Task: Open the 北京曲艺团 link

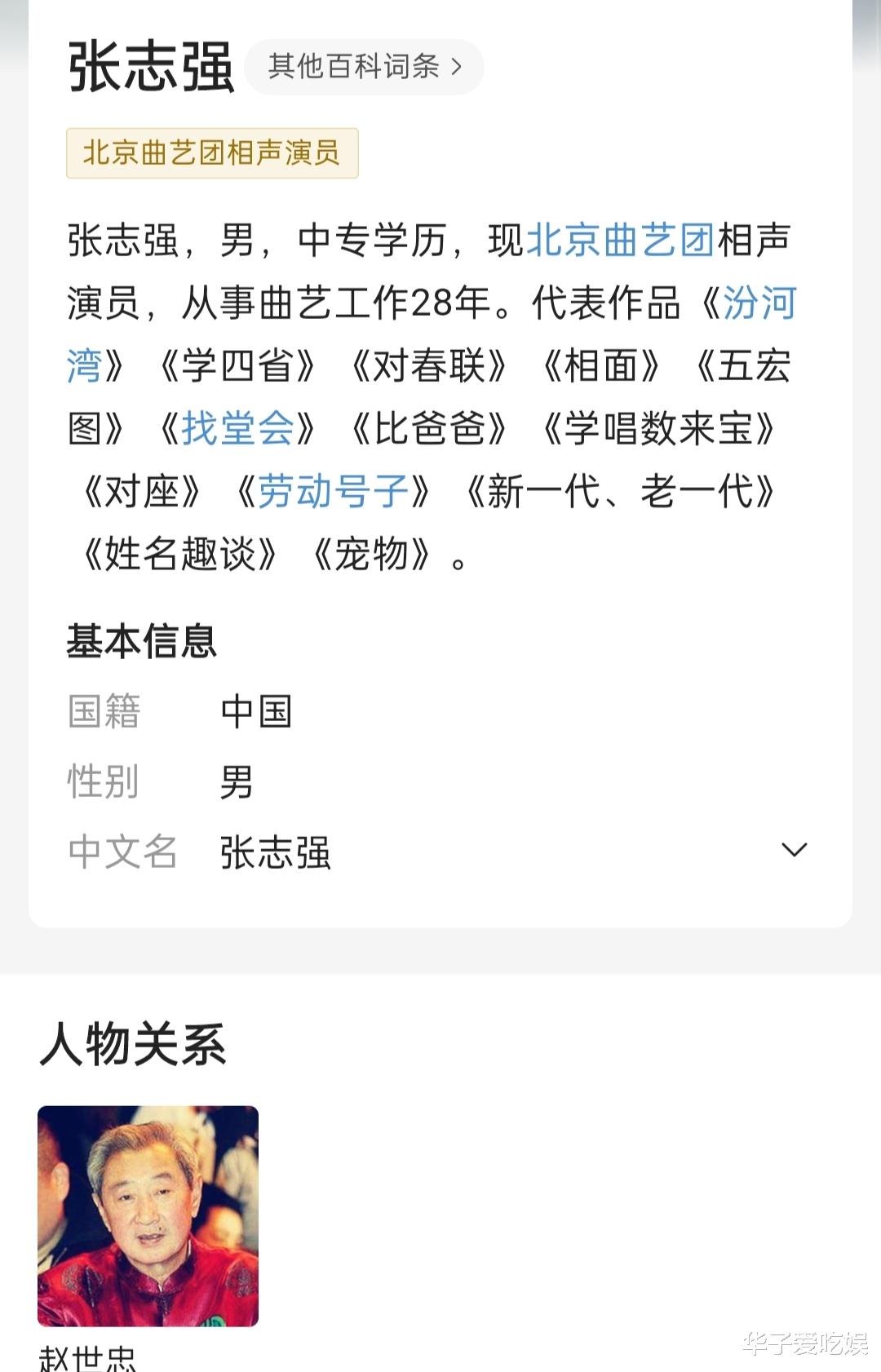Action: click(x=622, y=240)
